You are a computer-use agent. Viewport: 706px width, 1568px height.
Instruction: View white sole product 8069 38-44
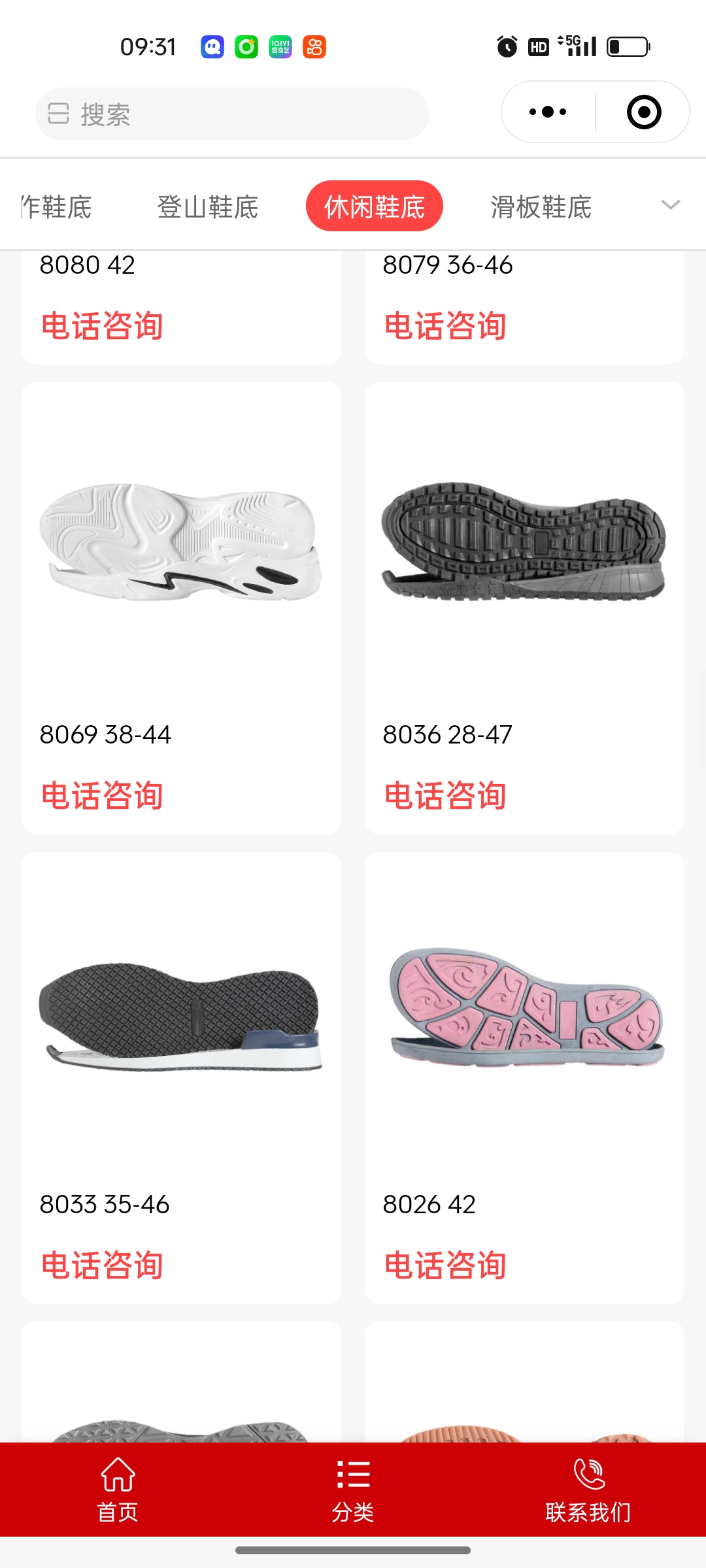181,542
